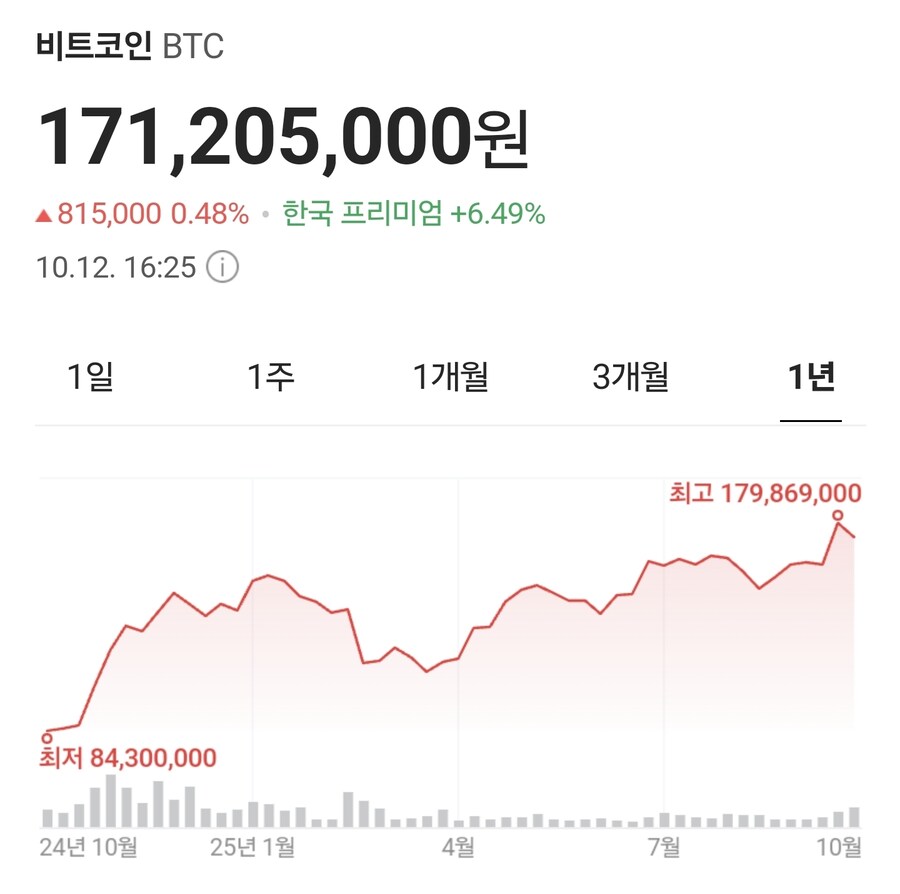Image resolution: width=900 pixels, height=894 pixels.
Task: Select the 1주 chart range
Action: [271, 377]
